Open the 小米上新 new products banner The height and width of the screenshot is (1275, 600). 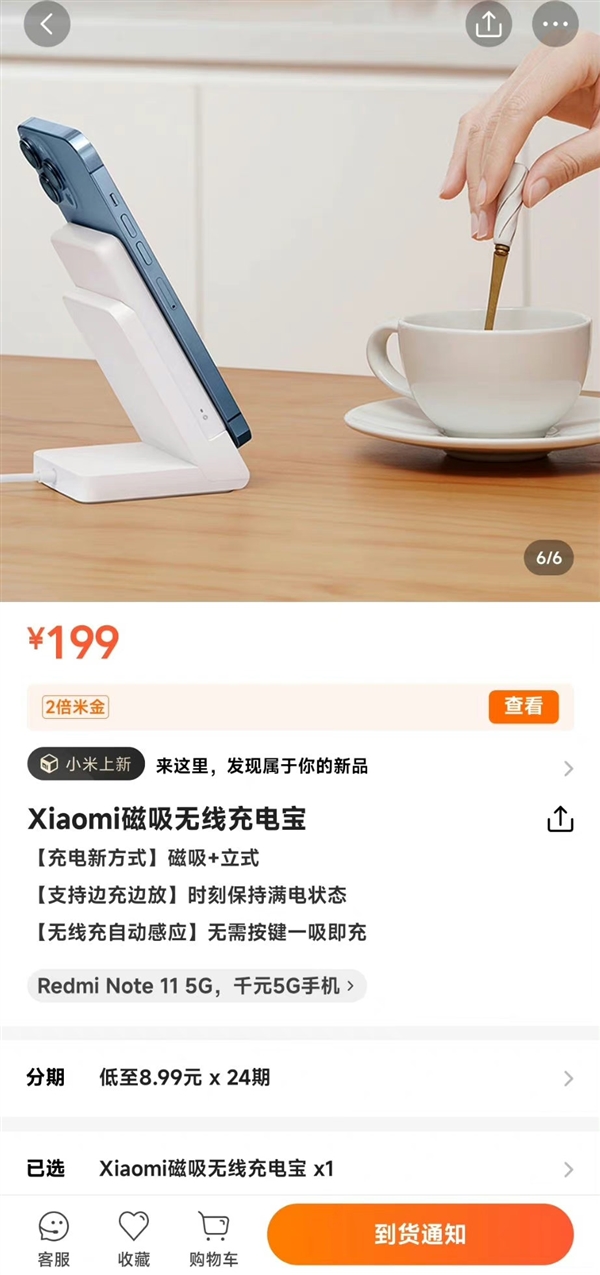[x=300, y=766]
